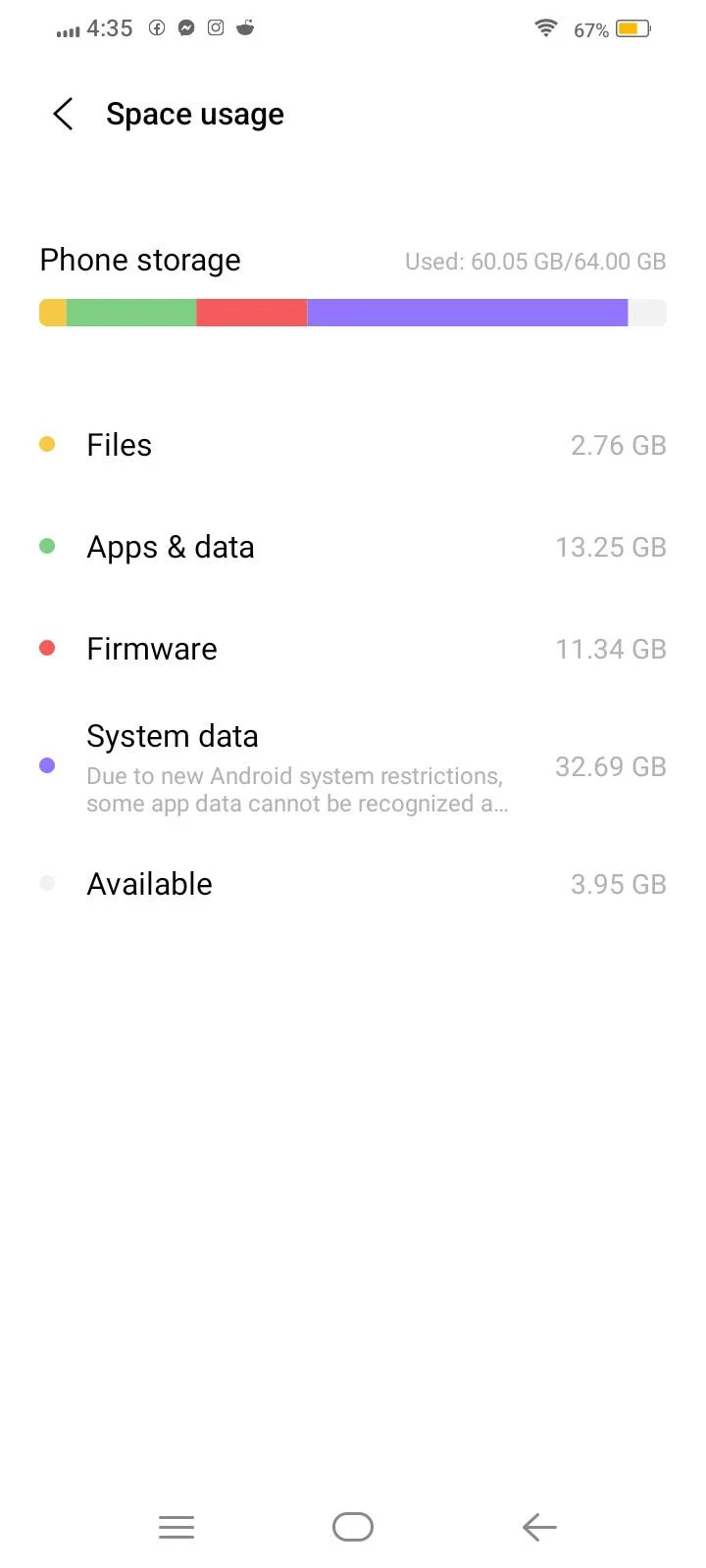The height and width of the screenshot is (1568, 706).
Task: Tap the red Firmware category dot
Action: (x=47, y=648)
